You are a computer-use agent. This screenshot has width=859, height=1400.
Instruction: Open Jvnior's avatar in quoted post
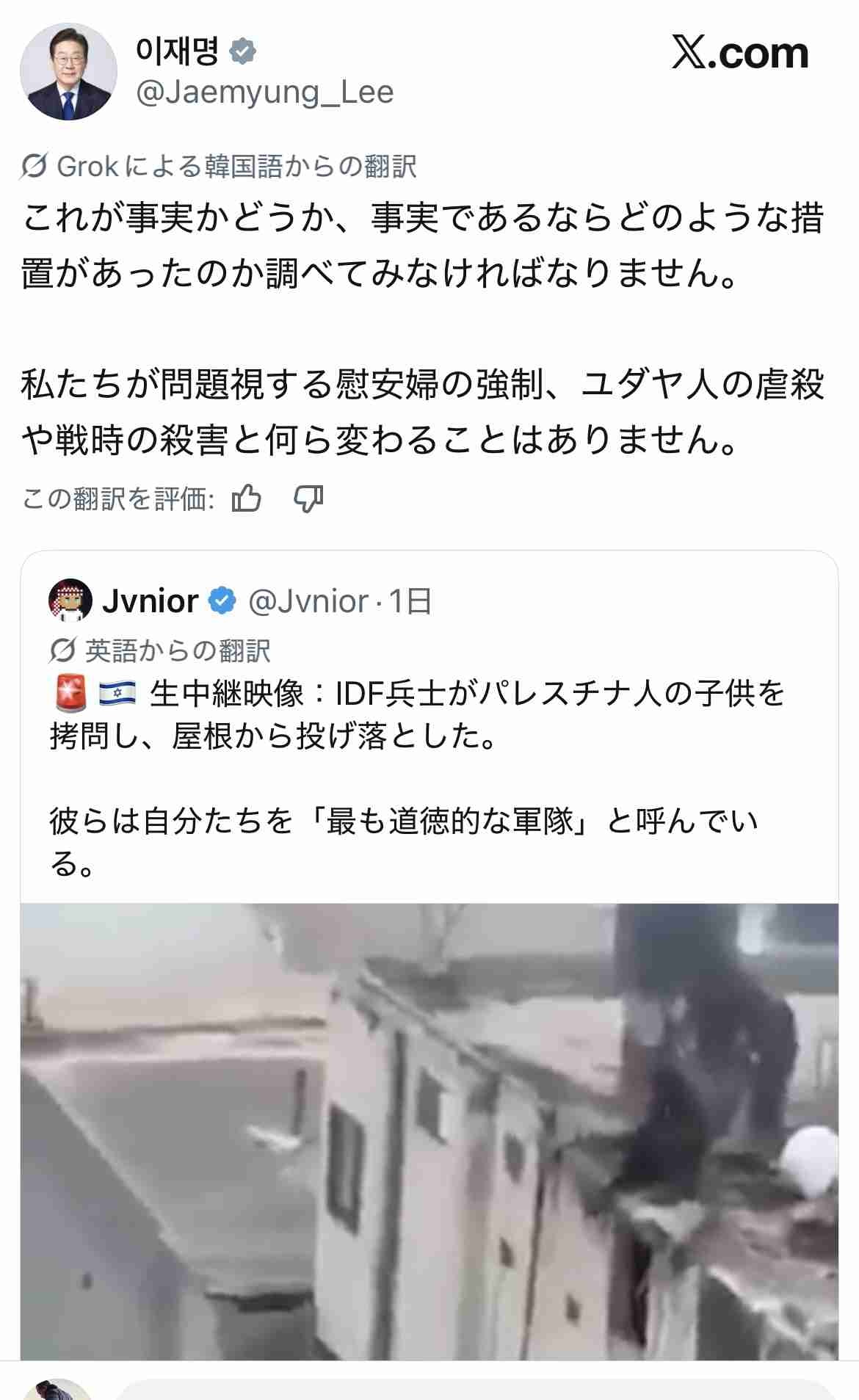[70, 601]
